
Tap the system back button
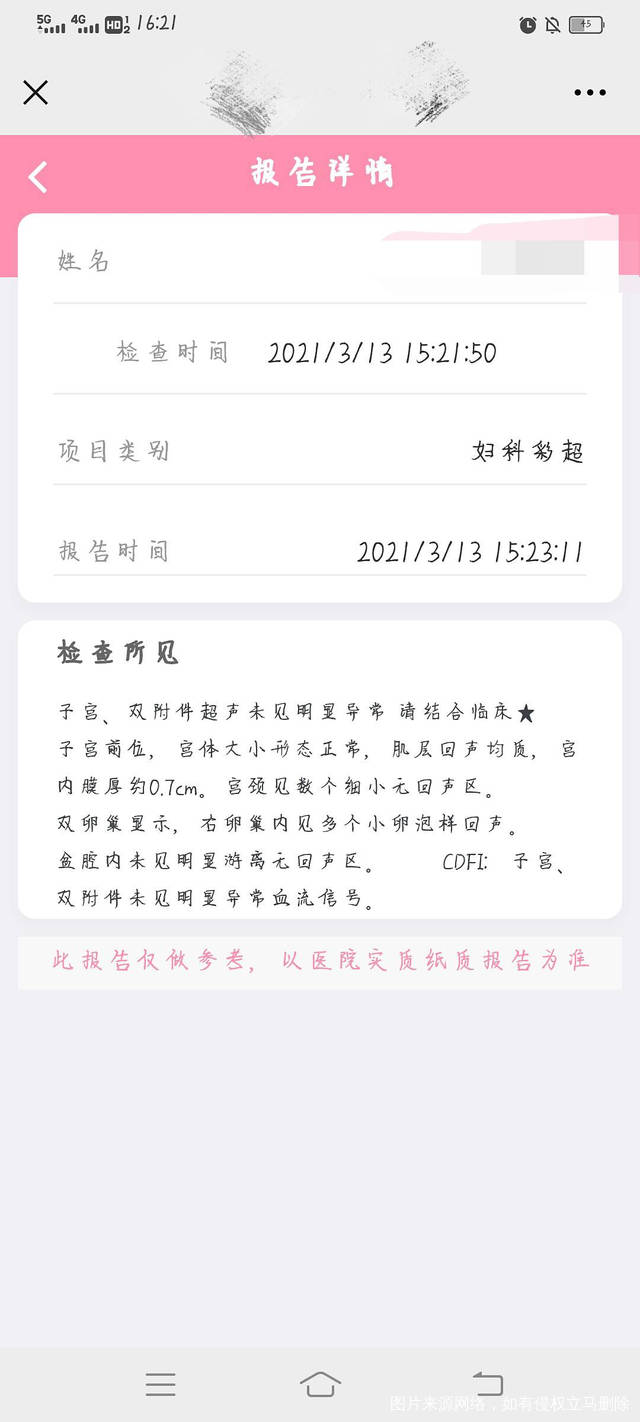click(487, 1384)
